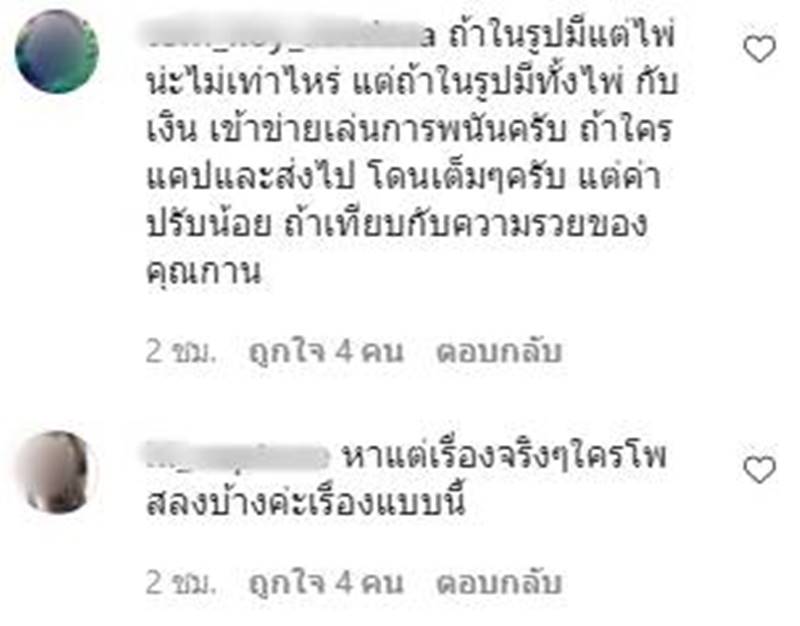This screenshot has height=626, width=800.
Task: Open the first commenter's profile picture
Action: pos(57,51)
